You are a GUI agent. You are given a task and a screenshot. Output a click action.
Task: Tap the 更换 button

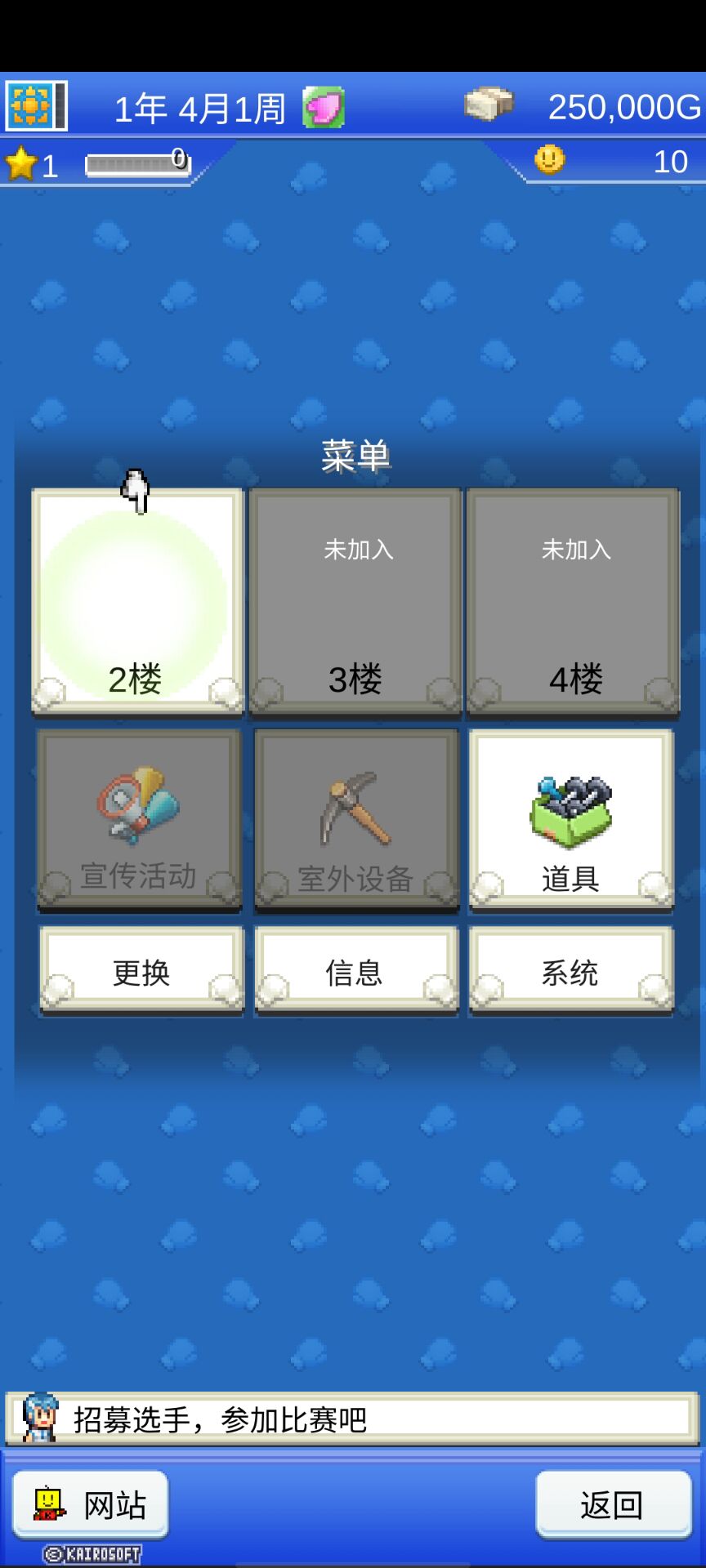[141, 971]
